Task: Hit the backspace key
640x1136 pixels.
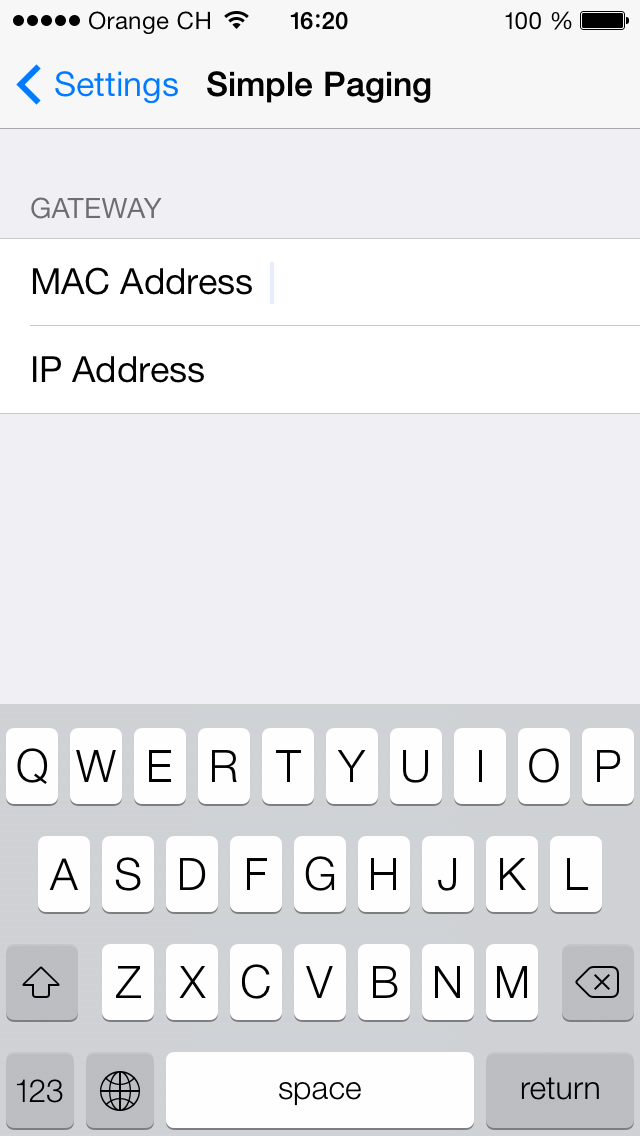Action: [x=598, y=983]
